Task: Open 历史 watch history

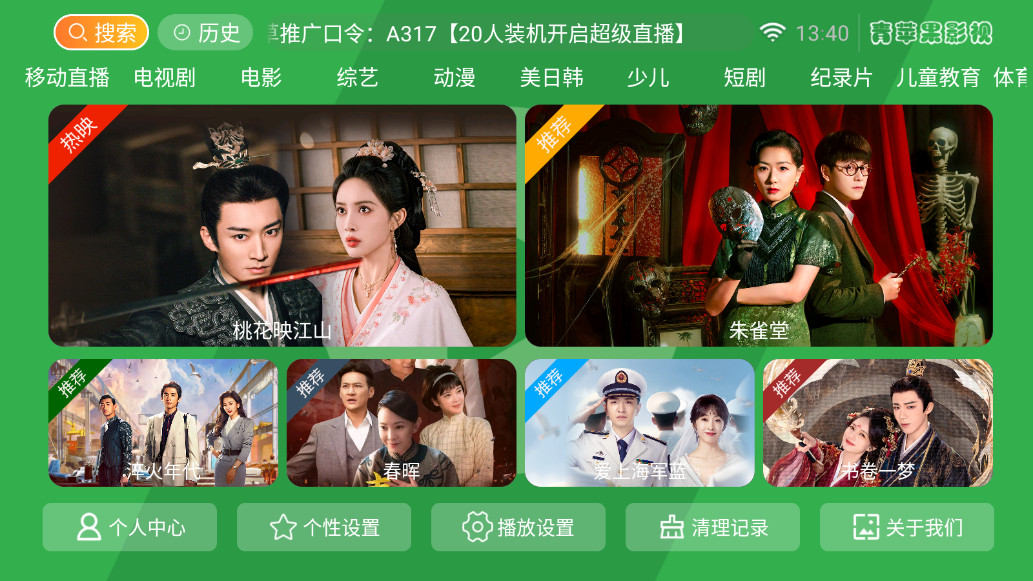Action: coord(205,33)
